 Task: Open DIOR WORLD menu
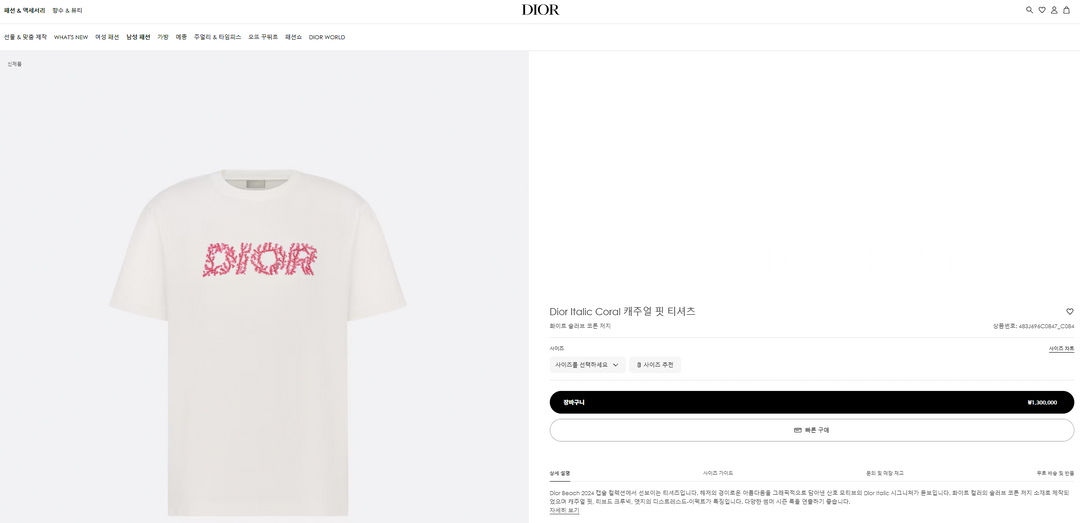point(327,37)
